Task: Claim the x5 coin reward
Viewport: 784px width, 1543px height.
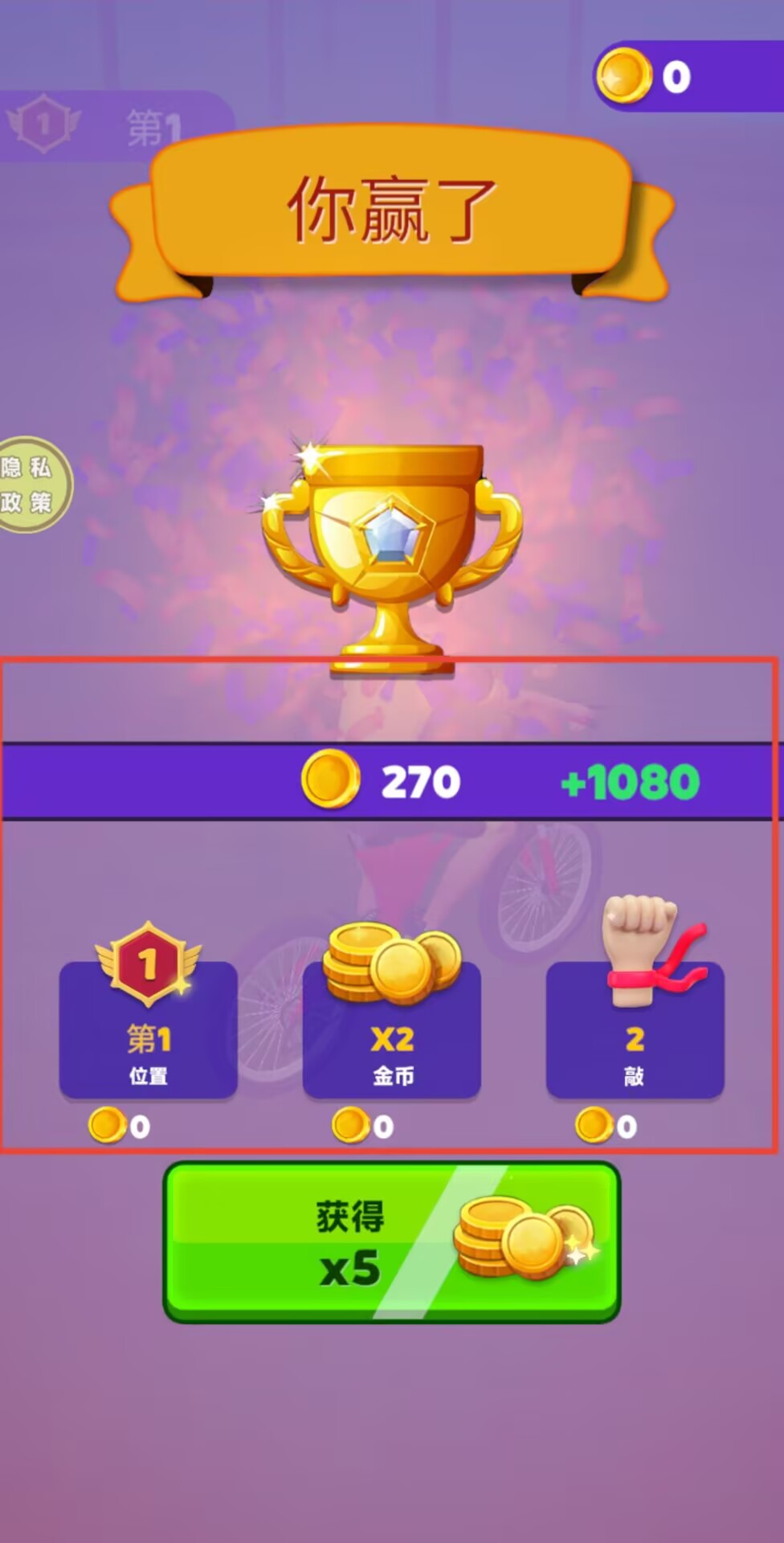Action: pos(391,1242)
